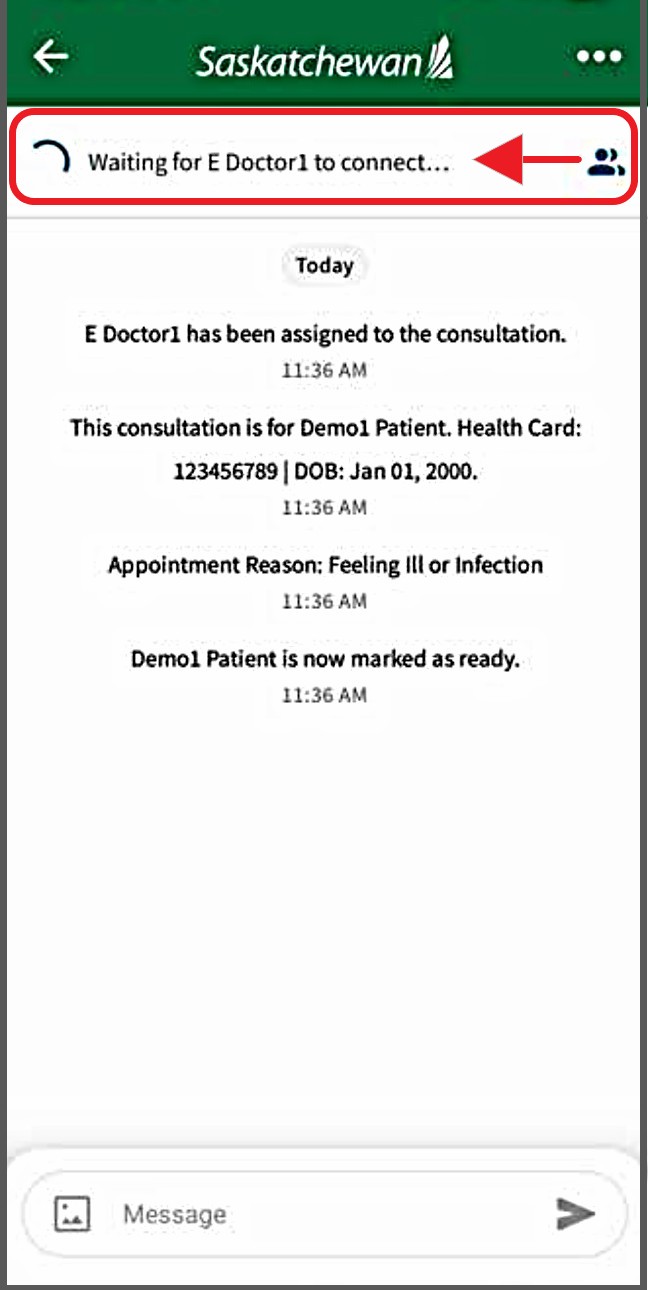Open the three-dot overflow menu
Viewport: 648px width, 1290px height.
click(599, 57)
